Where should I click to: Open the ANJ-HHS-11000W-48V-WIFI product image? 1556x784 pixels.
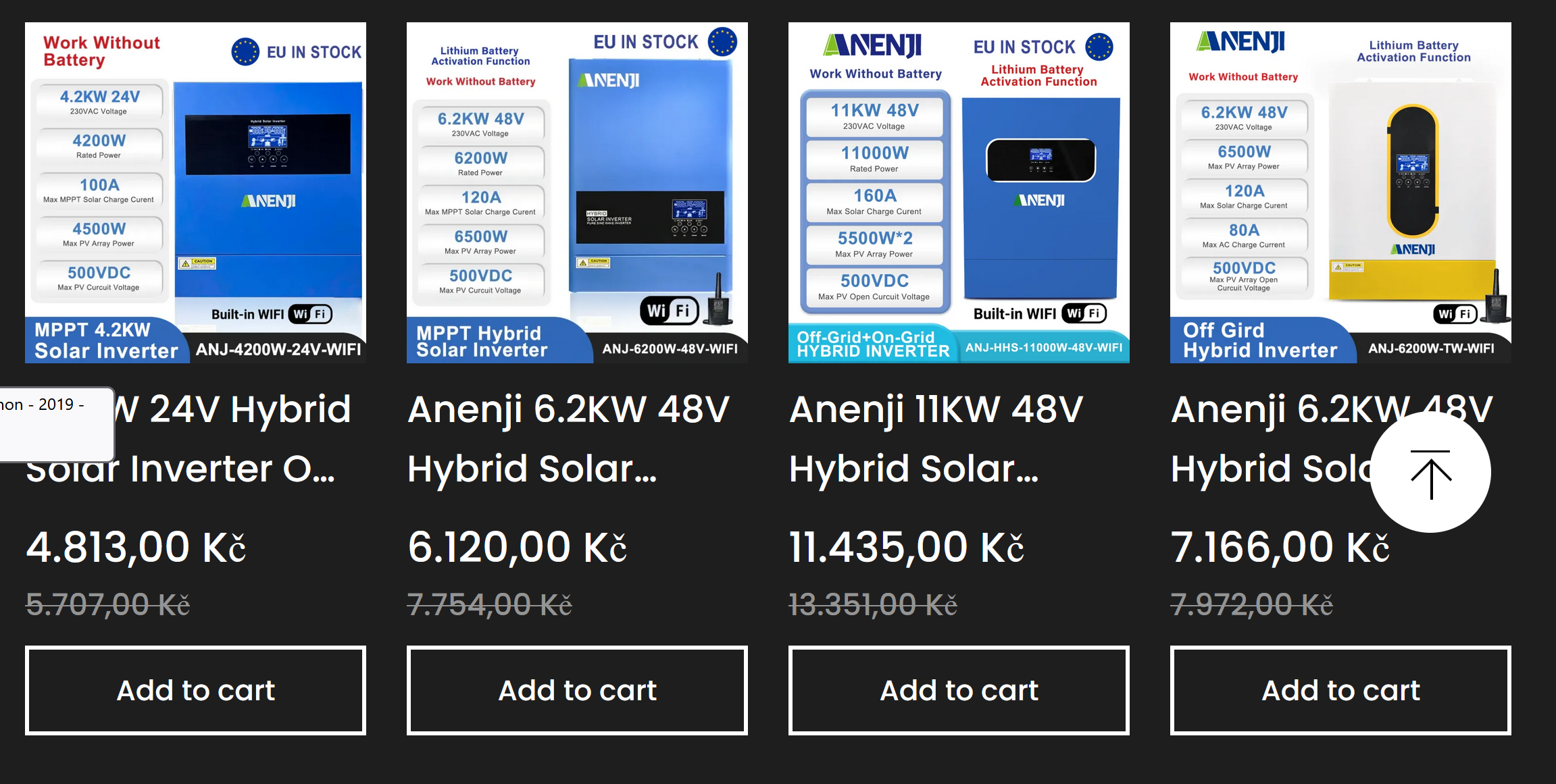[x=959, y=192]
